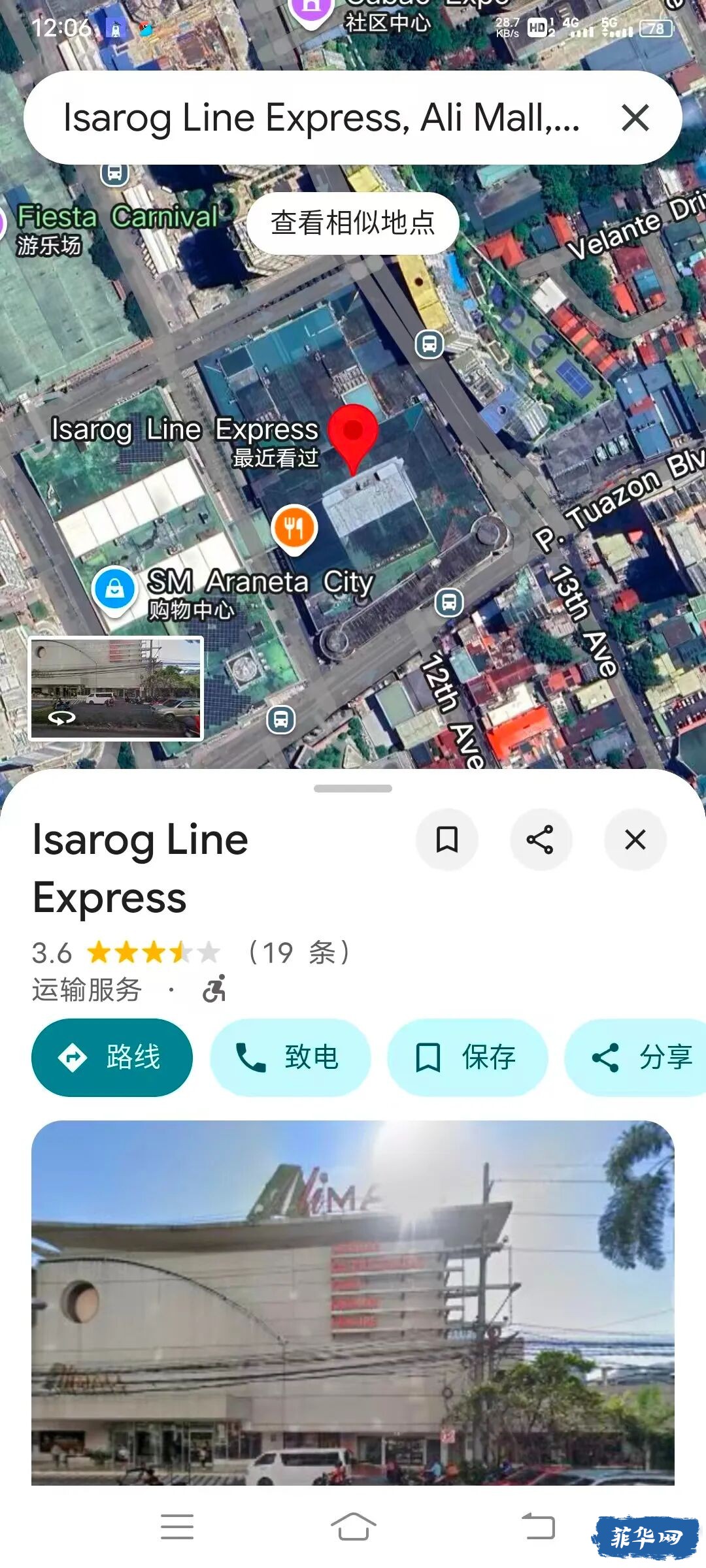This screenshot has height=1568, width=706.
Task: Clear the Isarog Line Express search query
Action: 635,118
